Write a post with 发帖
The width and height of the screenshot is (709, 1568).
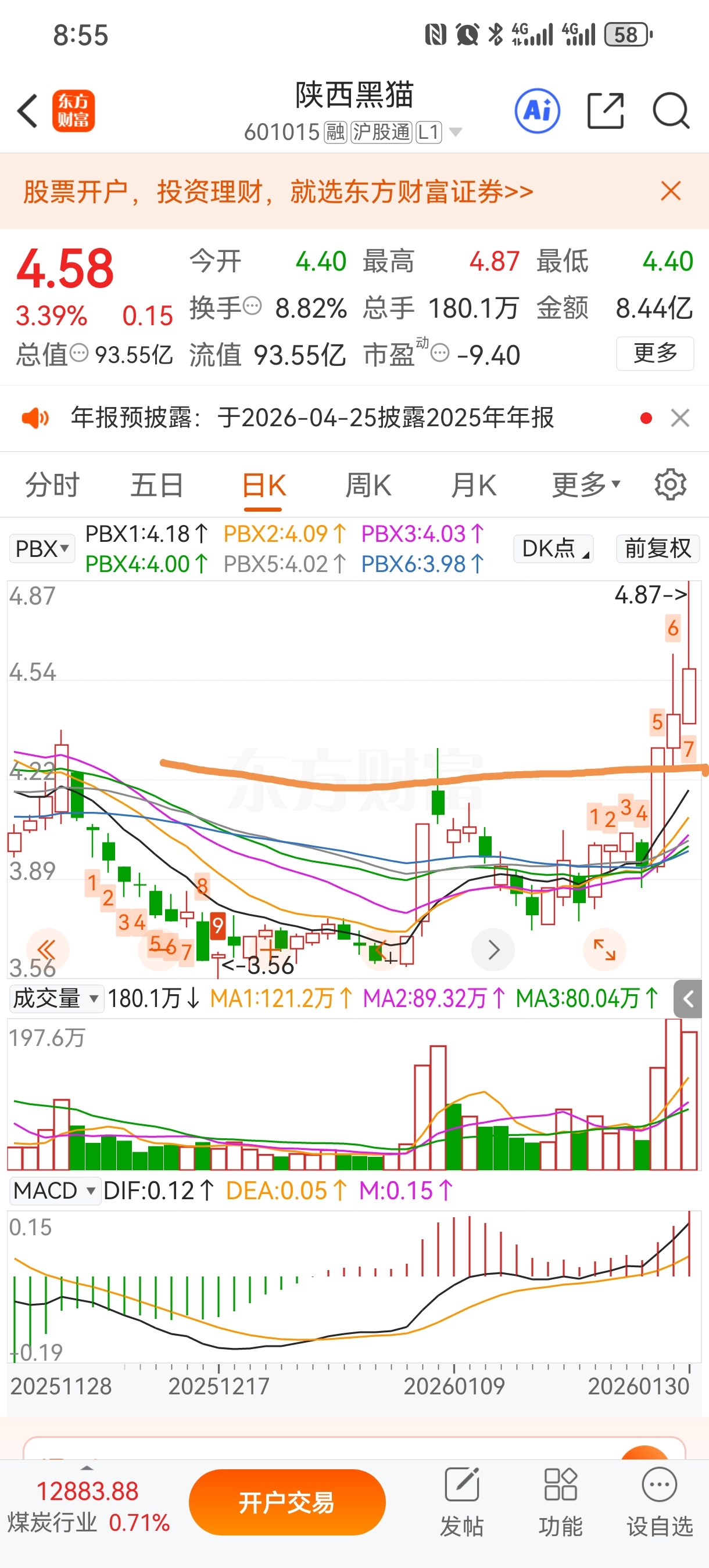[x=461, y=1501]
